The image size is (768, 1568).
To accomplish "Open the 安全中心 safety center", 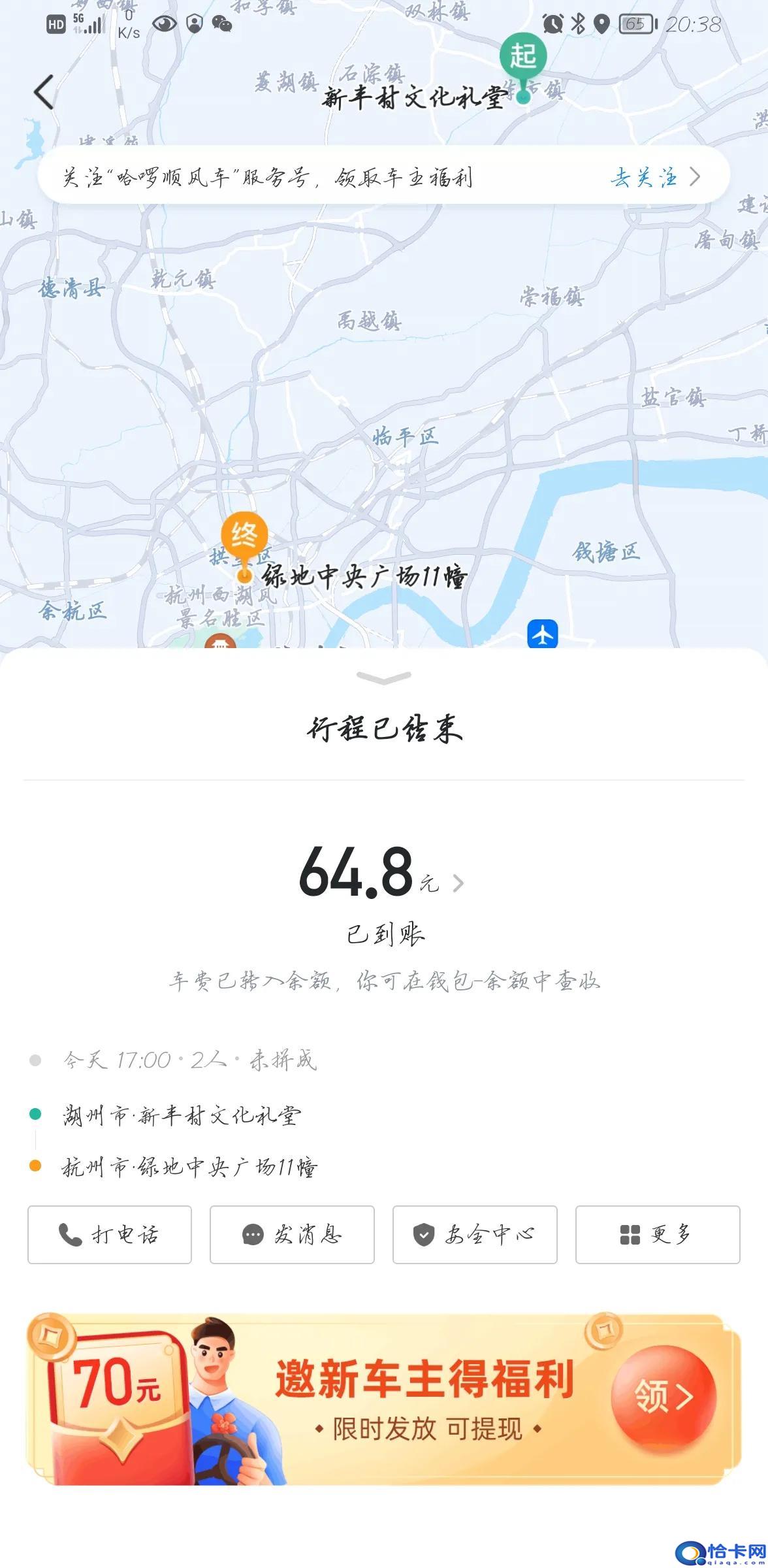I will pyautogui.click(x=475, y=1234).
